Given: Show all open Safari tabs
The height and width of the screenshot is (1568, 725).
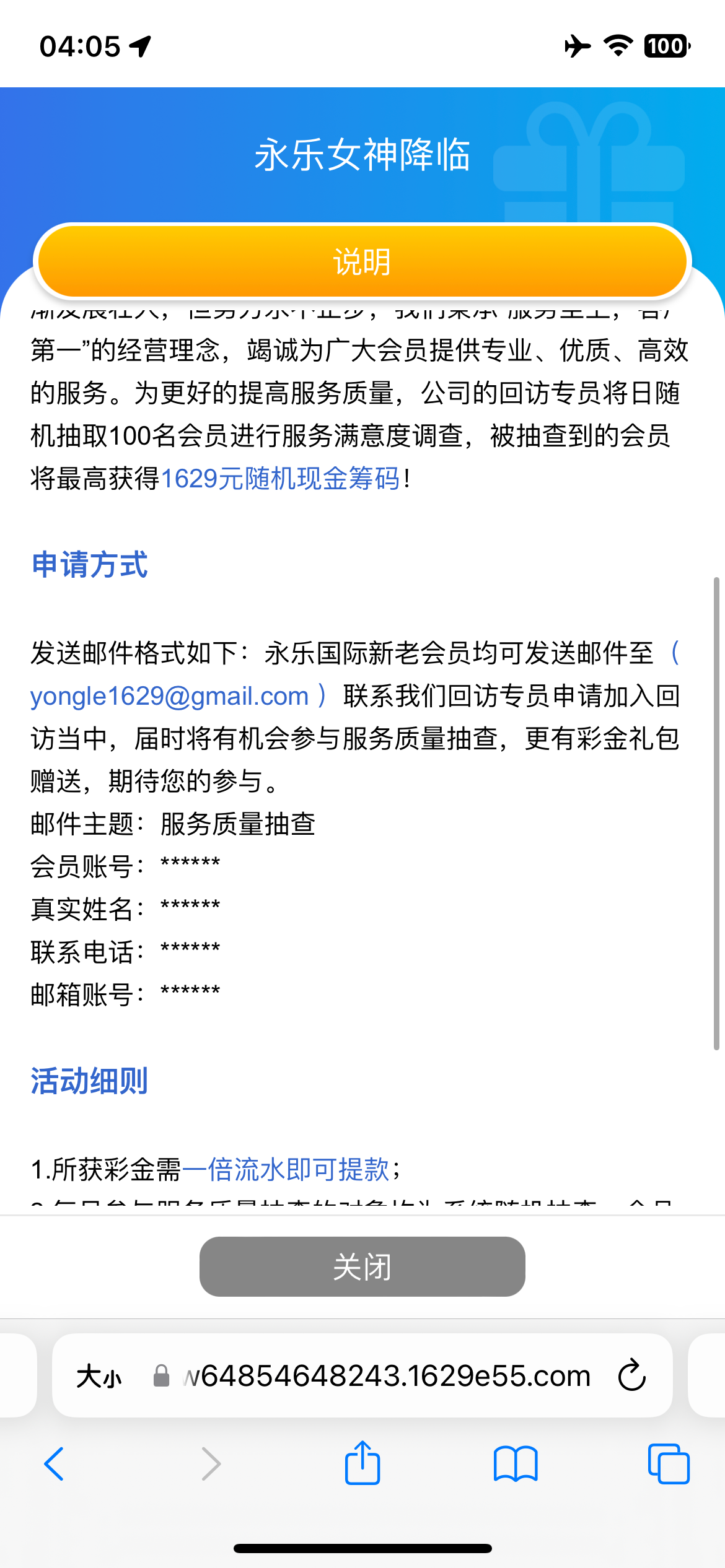Looking at the screenshot, I should click(x=668, y=1464).
